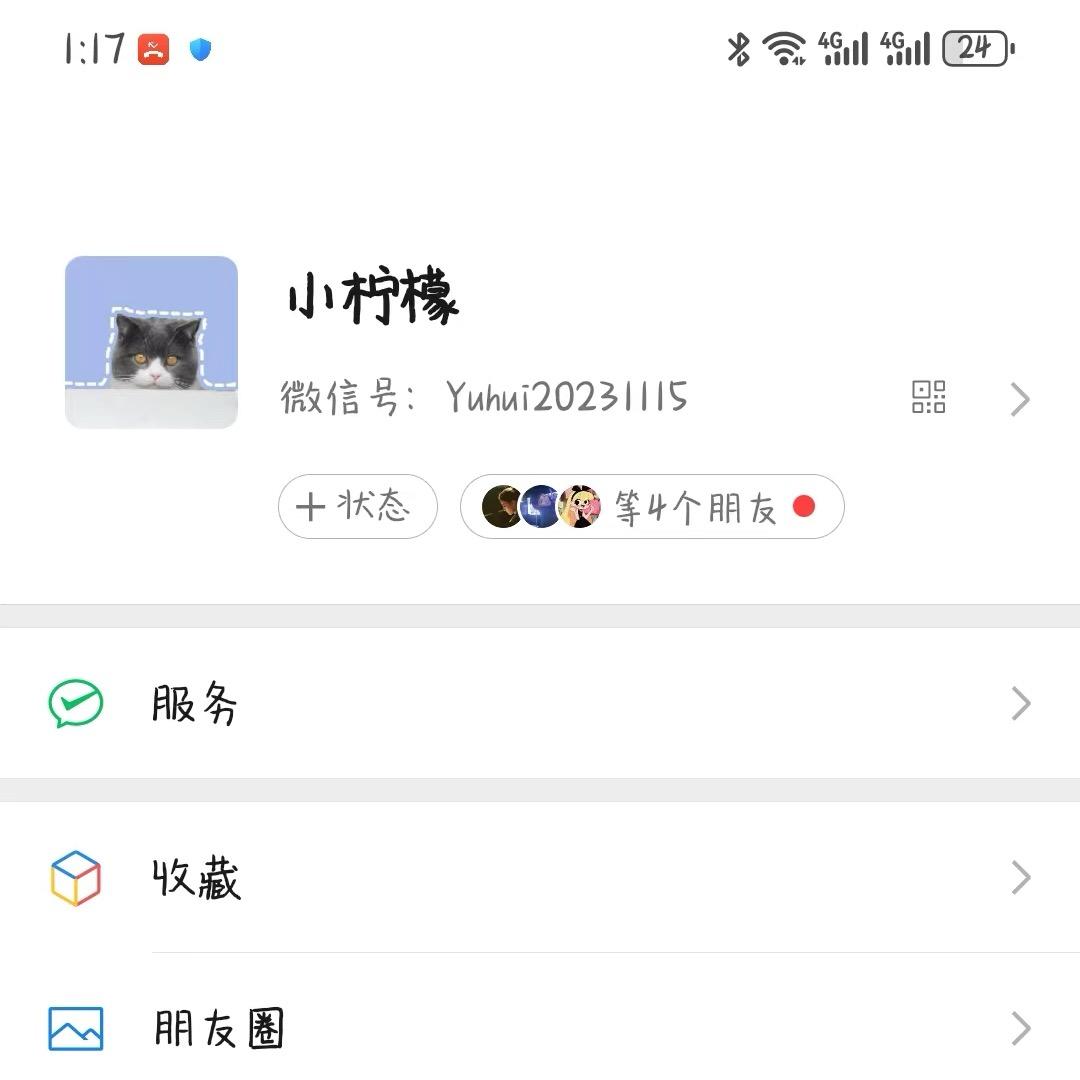Open personal info via profile chevron
The image size is (1080, 1080).
coord(1019,399)
